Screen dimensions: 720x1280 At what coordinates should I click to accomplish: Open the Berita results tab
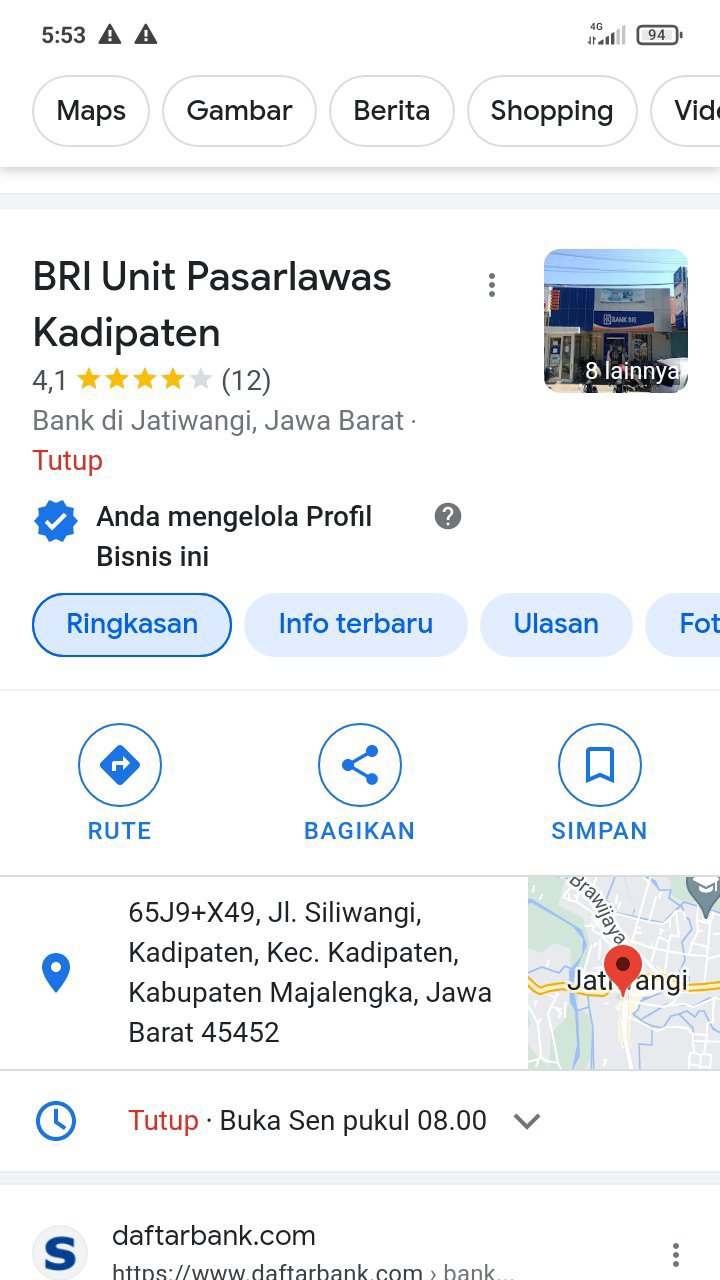click(x=391, y=111)
